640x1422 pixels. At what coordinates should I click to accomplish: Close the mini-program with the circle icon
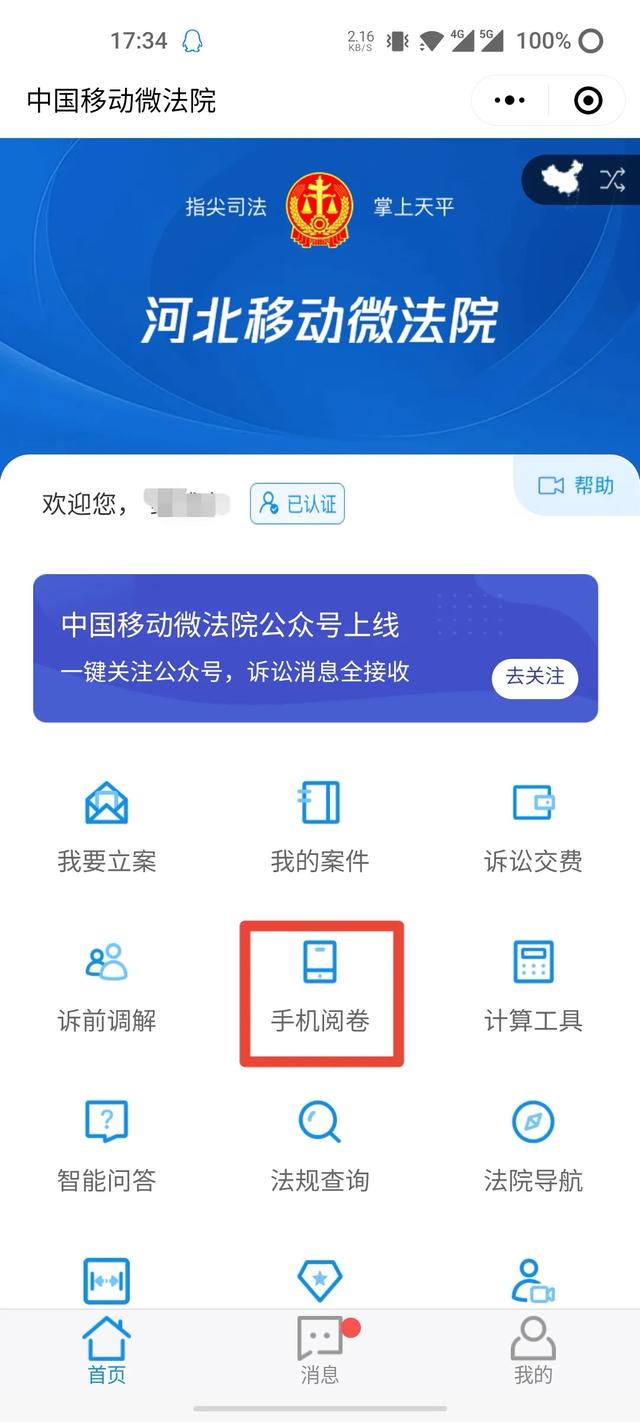click(x=588, y=100)
